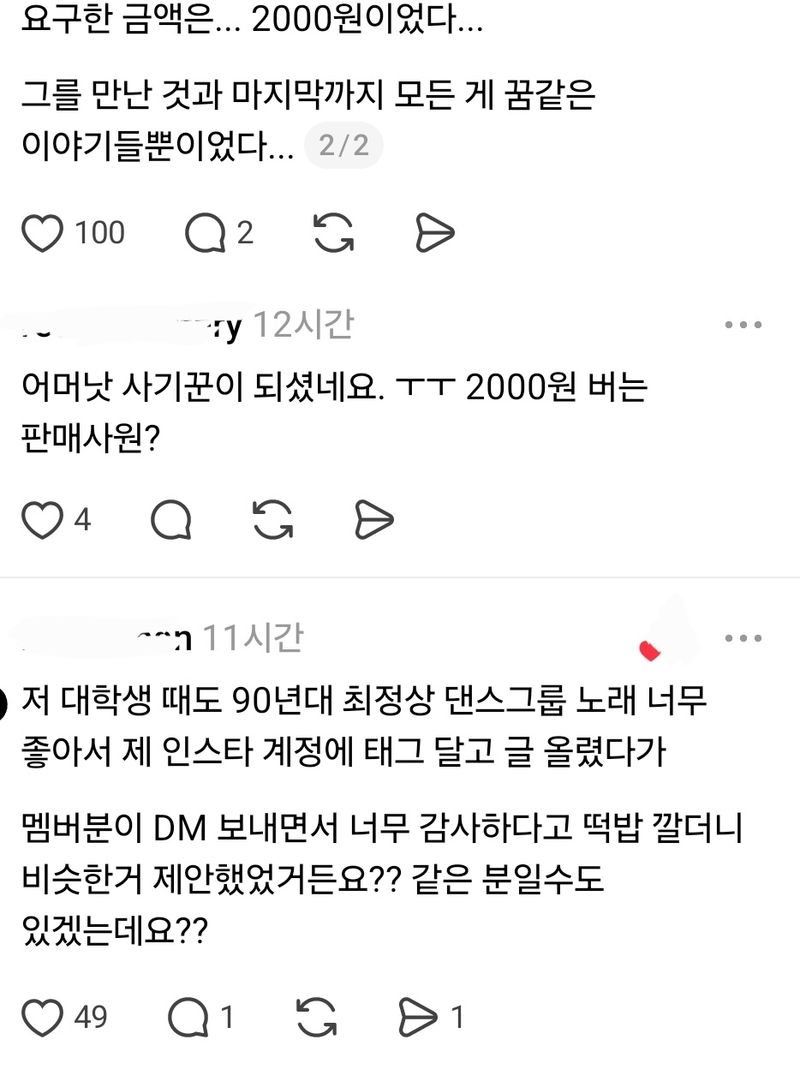Like the 어머낫 사기꾼이 되셨네요 reply
800x1070 pixels.
[42, 520]
